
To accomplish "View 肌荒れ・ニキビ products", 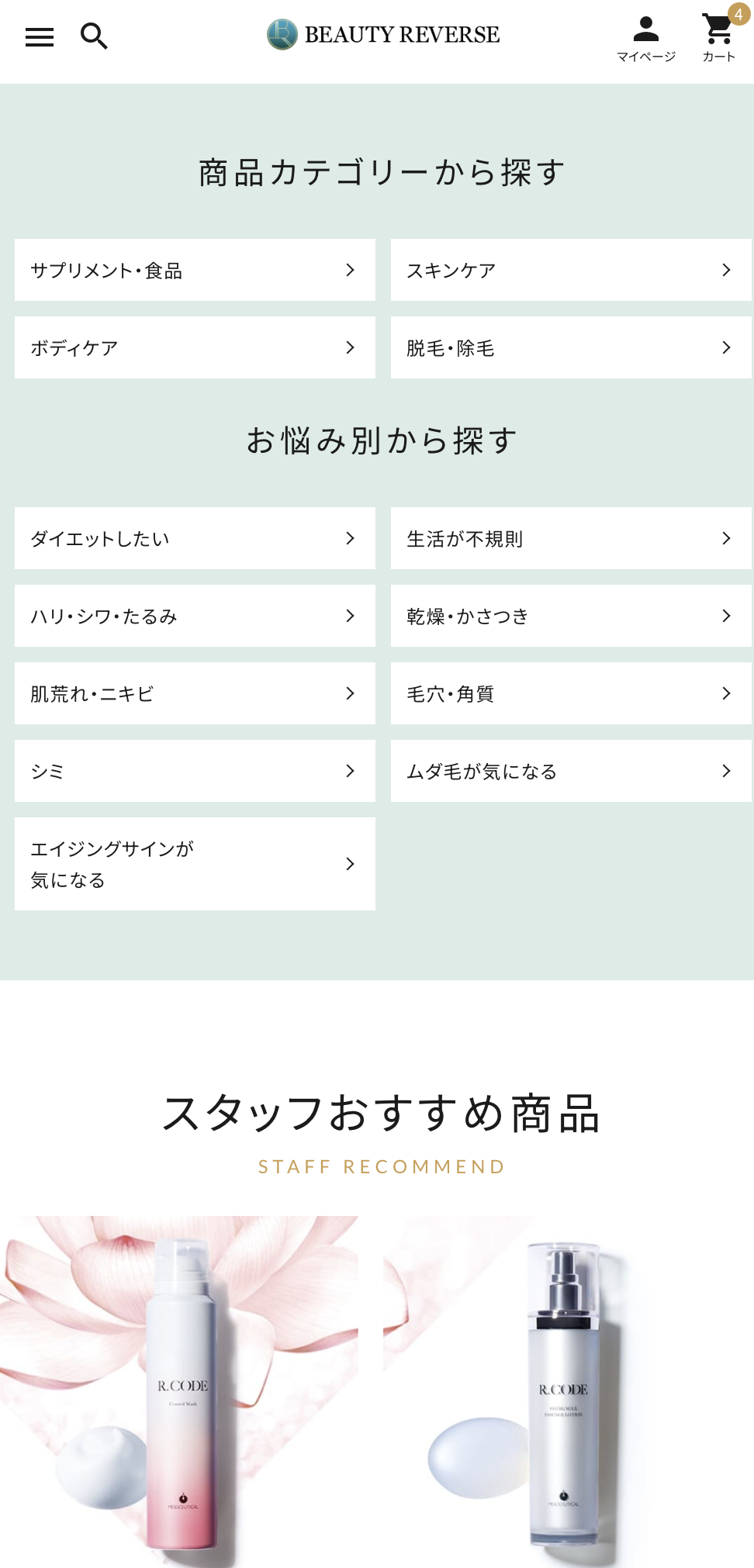I will [x=195, y=693].
